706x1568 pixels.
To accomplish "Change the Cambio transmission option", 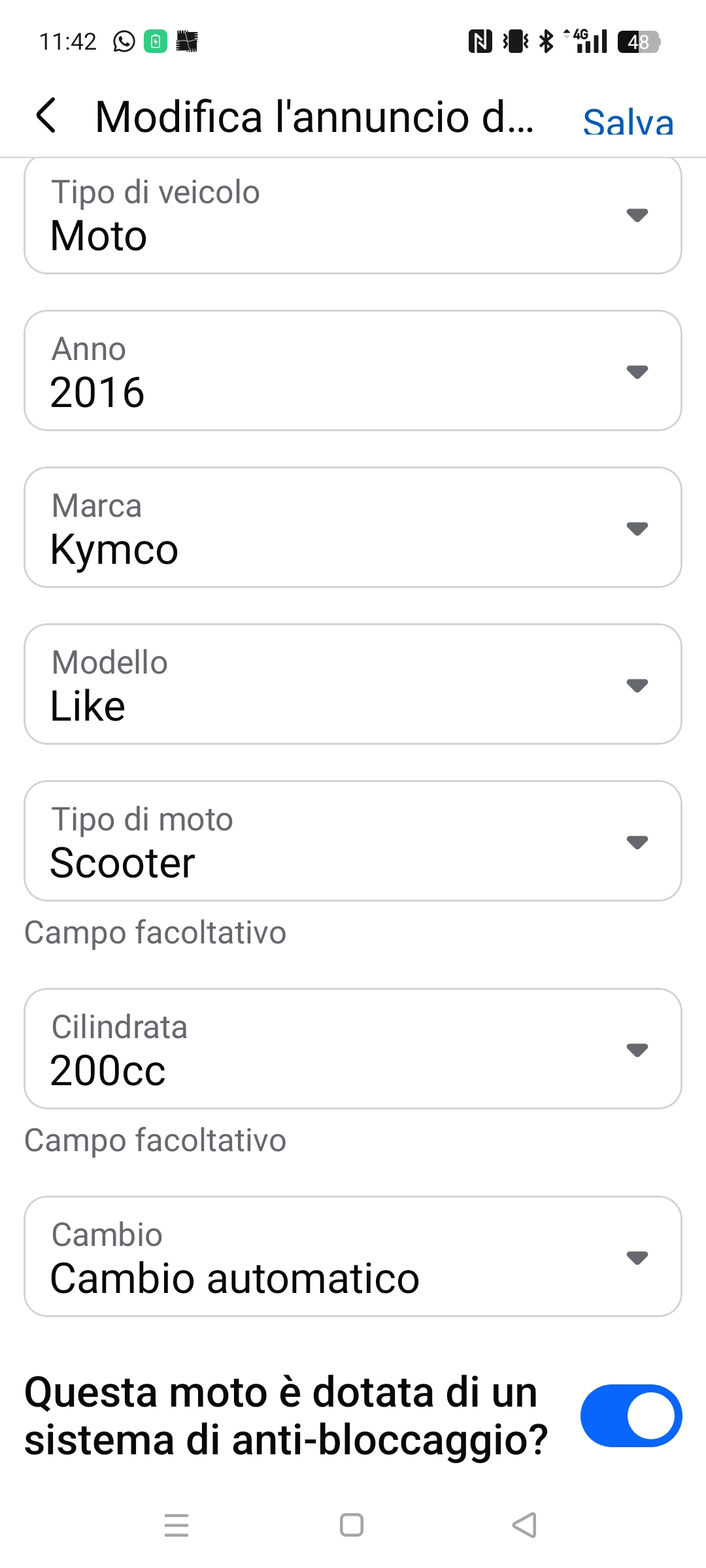I will 353,1256.
